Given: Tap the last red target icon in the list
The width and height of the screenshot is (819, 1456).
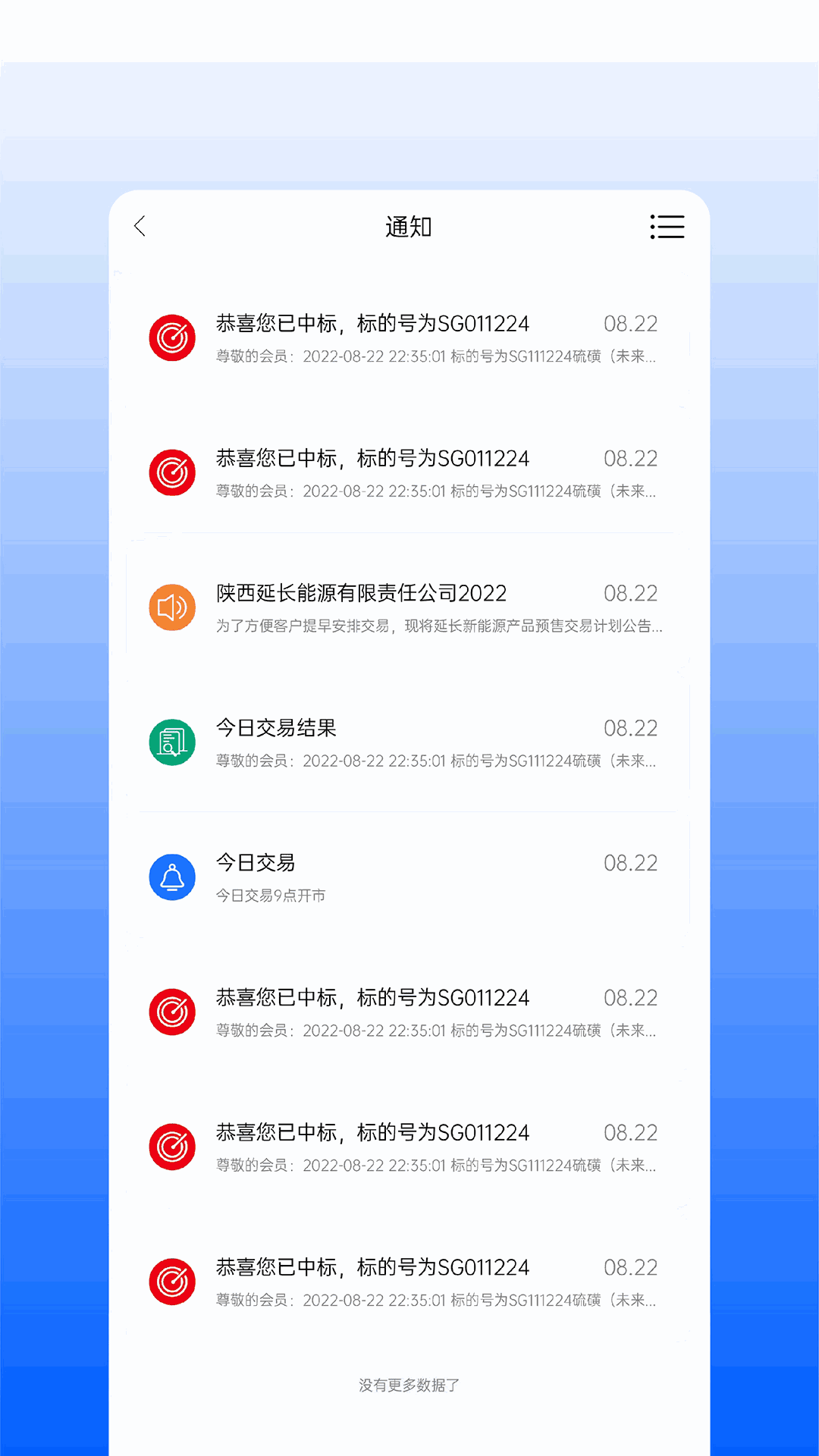Looking at the screenshot, I should click(172, 1282).
